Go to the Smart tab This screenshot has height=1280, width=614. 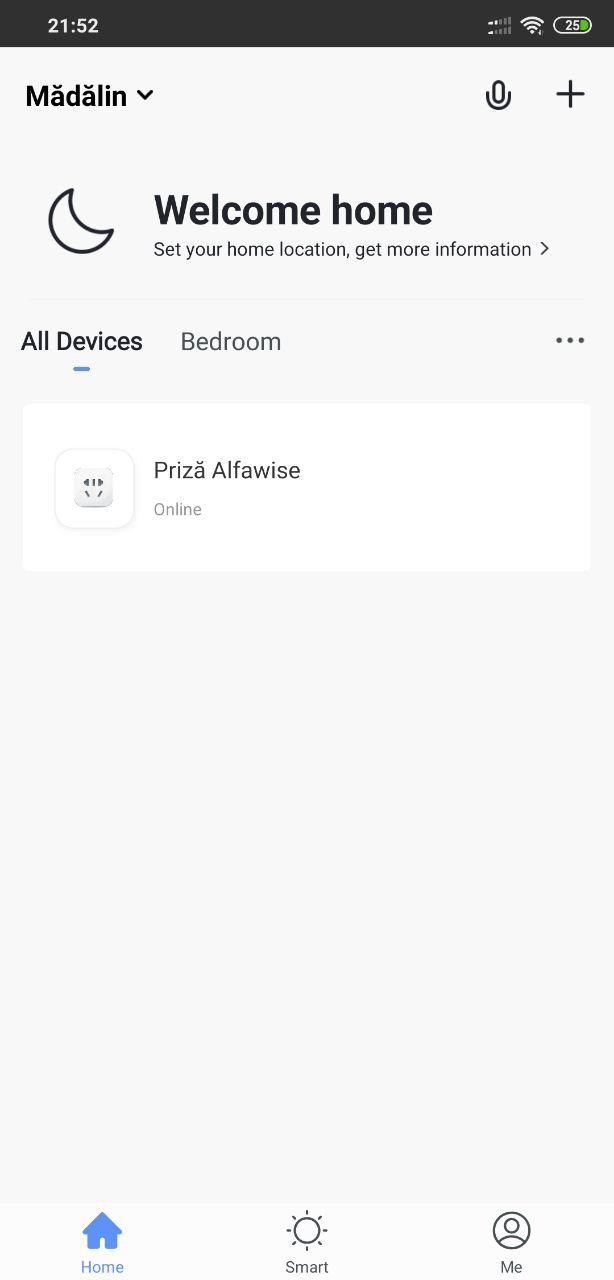(x=307, y=1242)
